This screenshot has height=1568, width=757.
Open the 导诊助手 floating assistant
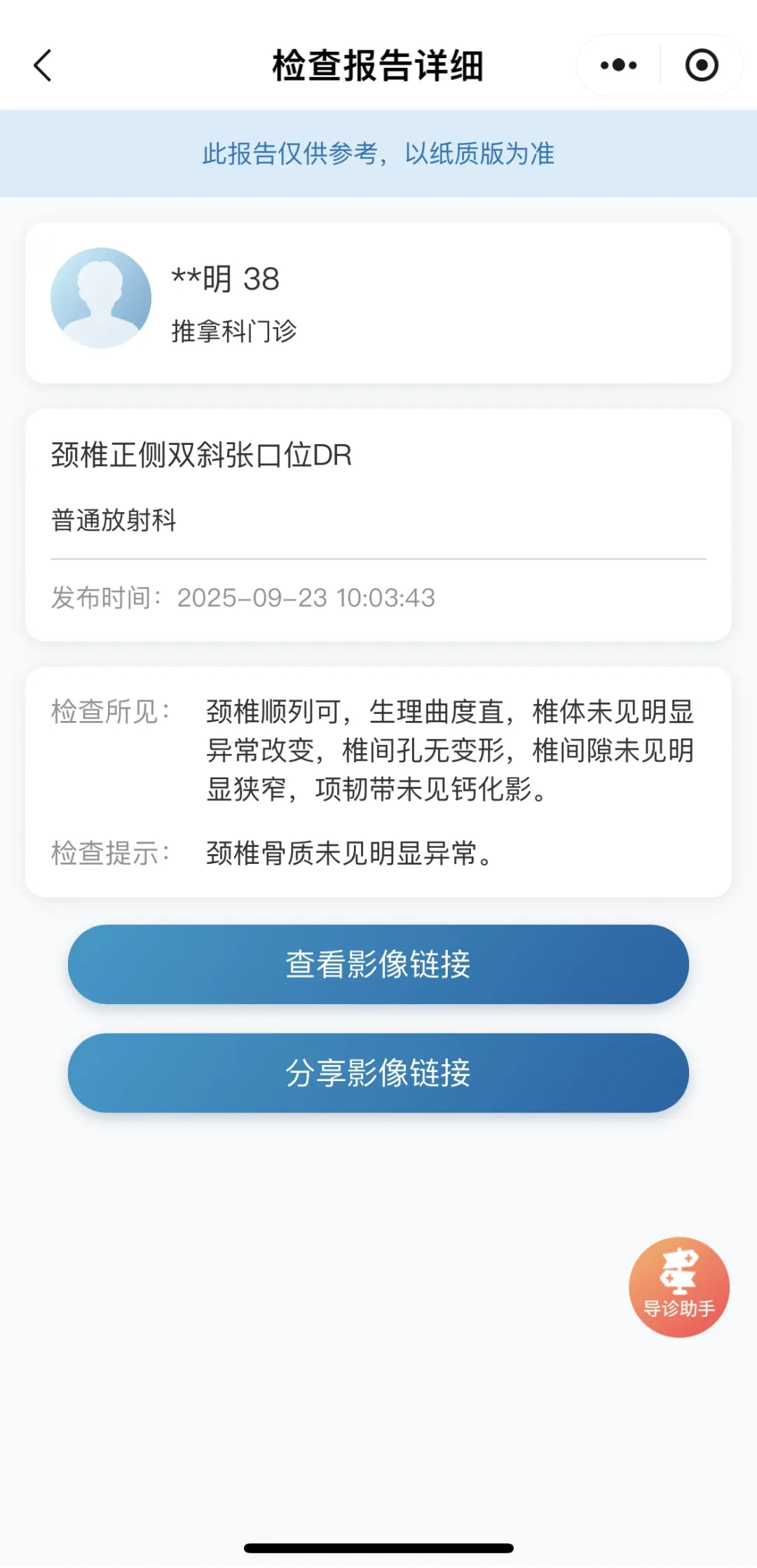[x=678, y=1286]
